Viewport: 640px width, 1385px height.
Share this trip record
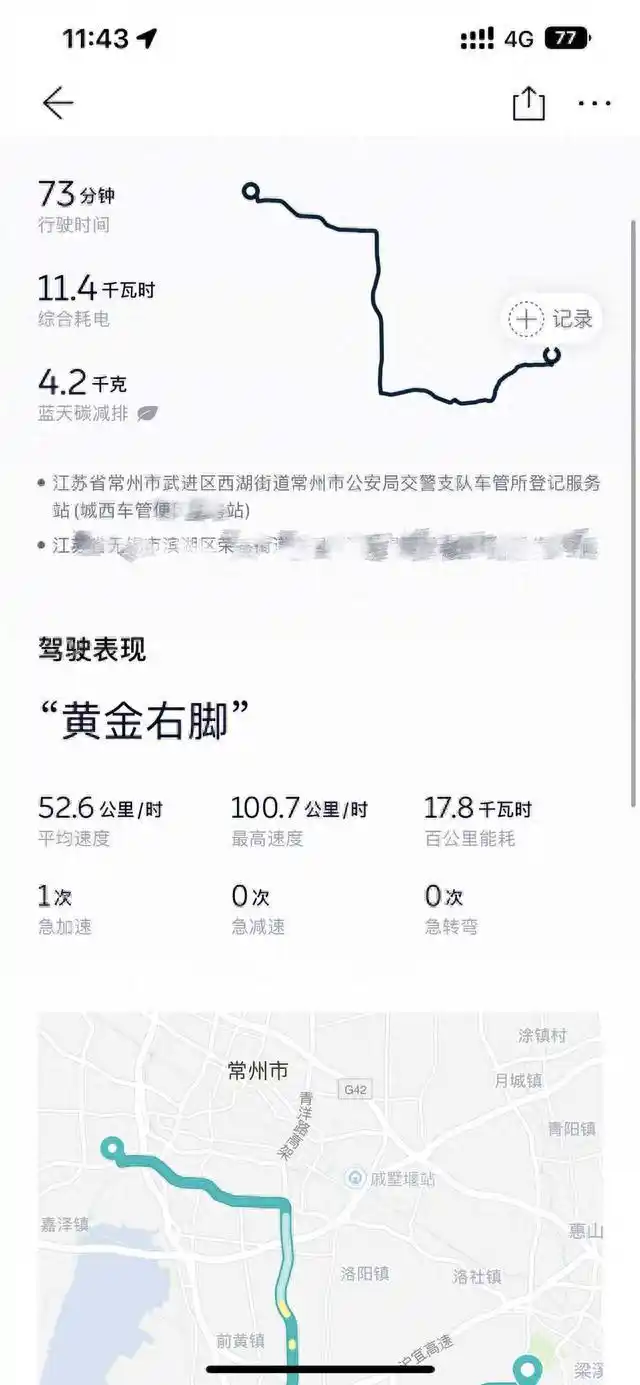[x=528, y=103]
